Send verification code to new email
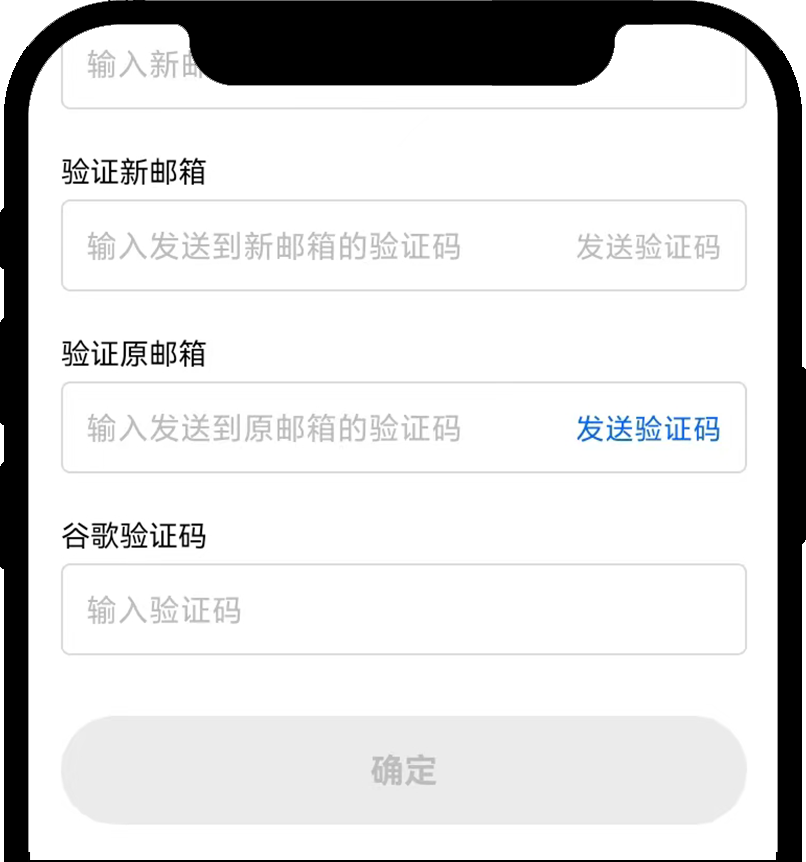The width and height of the screenshot is (806, 862). point(647,246)
